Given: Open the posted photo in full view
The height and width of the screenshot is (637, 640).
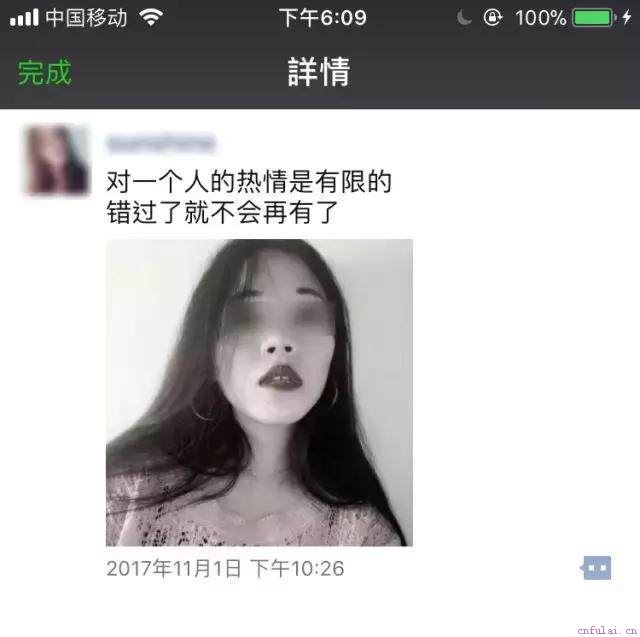Looking at the screenshot, I should click(x=259, y=392).
